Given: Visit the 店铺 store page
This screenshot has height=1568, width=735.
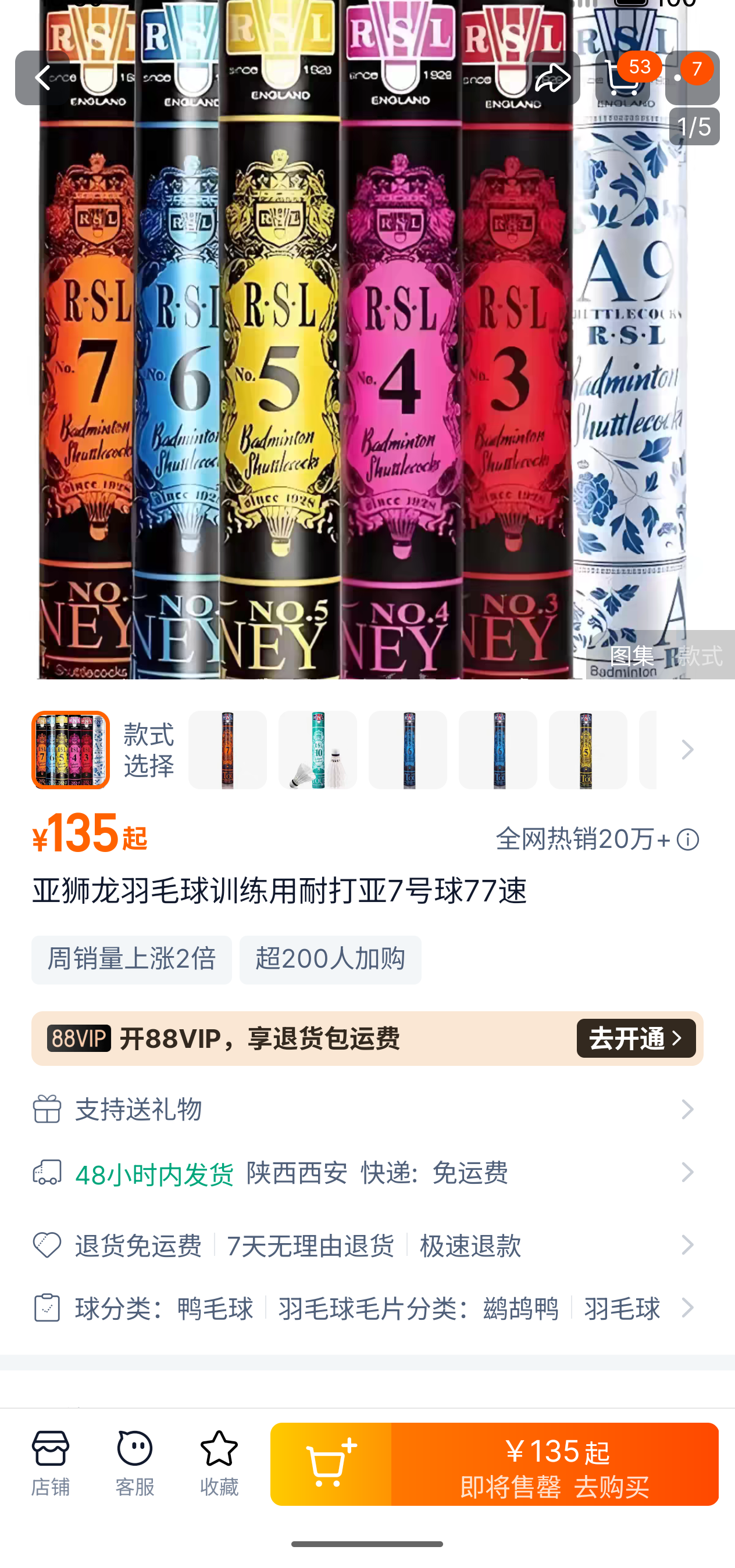Looking at the screenshot, I should tap(51, 1463).
